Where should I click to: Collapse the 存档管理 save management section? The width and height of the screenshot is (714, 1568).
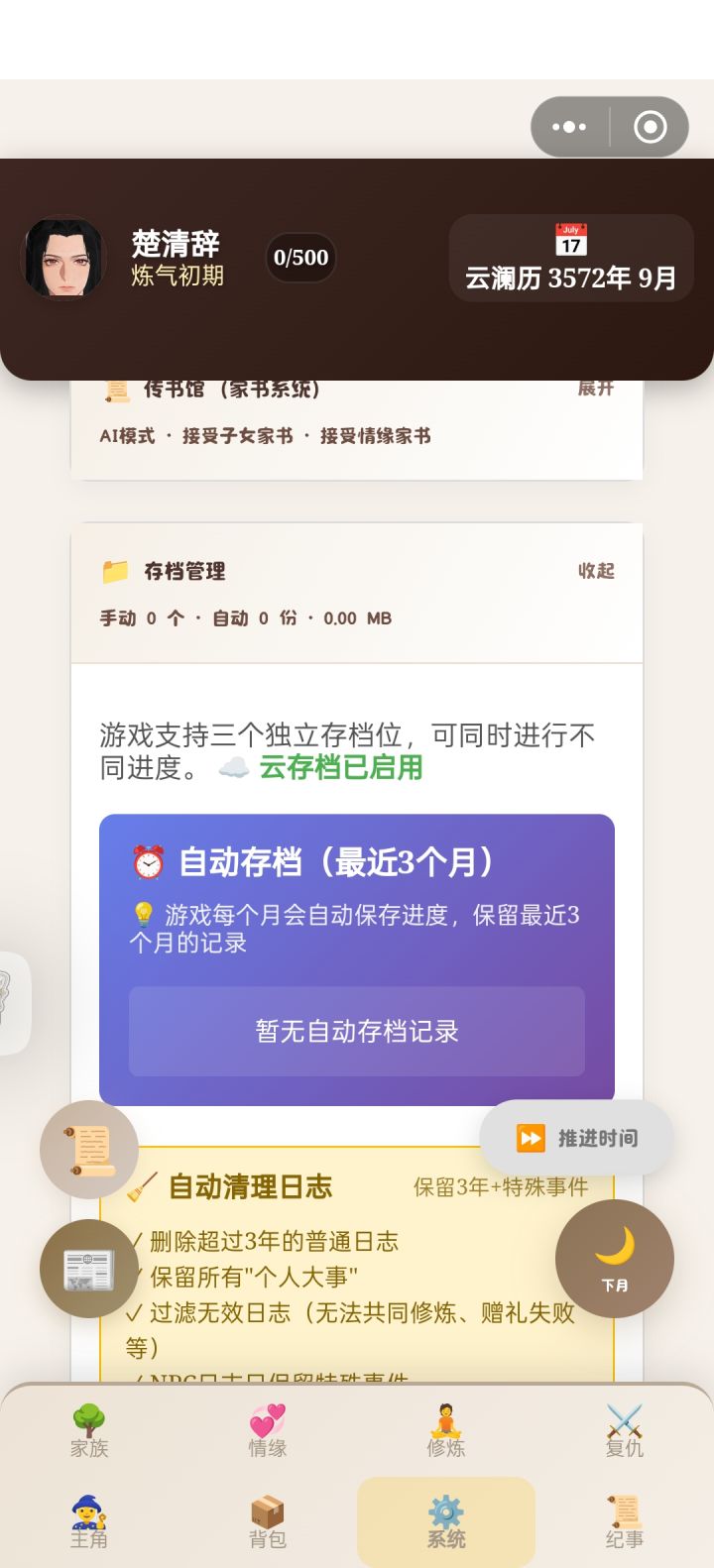pos(598,572)
